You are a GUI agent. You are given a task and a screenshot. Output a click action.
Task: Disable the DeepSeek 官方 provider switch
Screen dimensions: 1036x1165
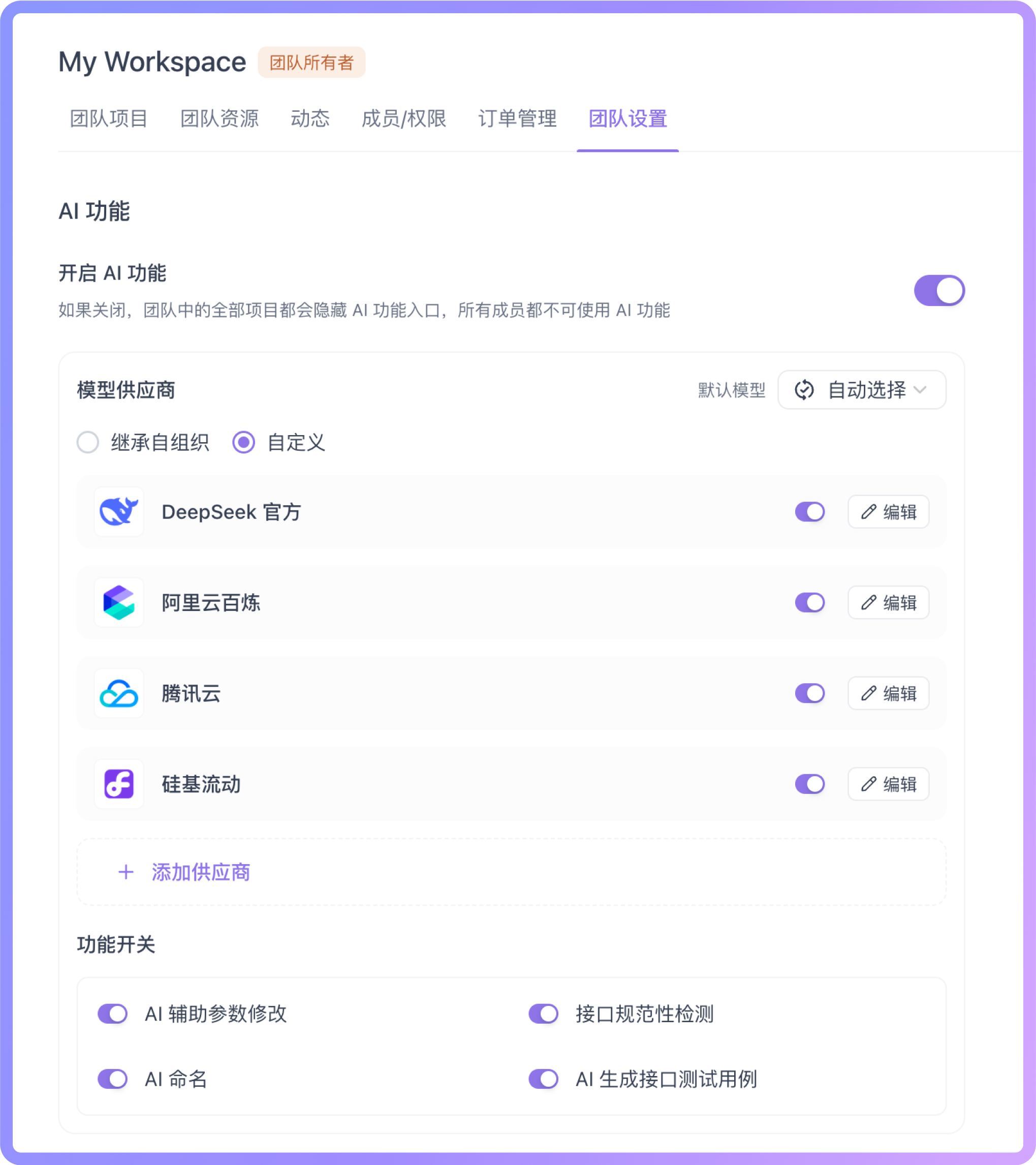pos(810,512)
